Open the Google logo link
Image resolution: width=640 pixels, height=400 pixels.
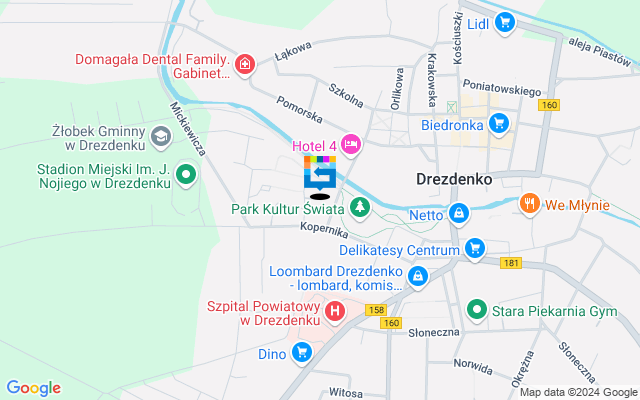point(33,388)
